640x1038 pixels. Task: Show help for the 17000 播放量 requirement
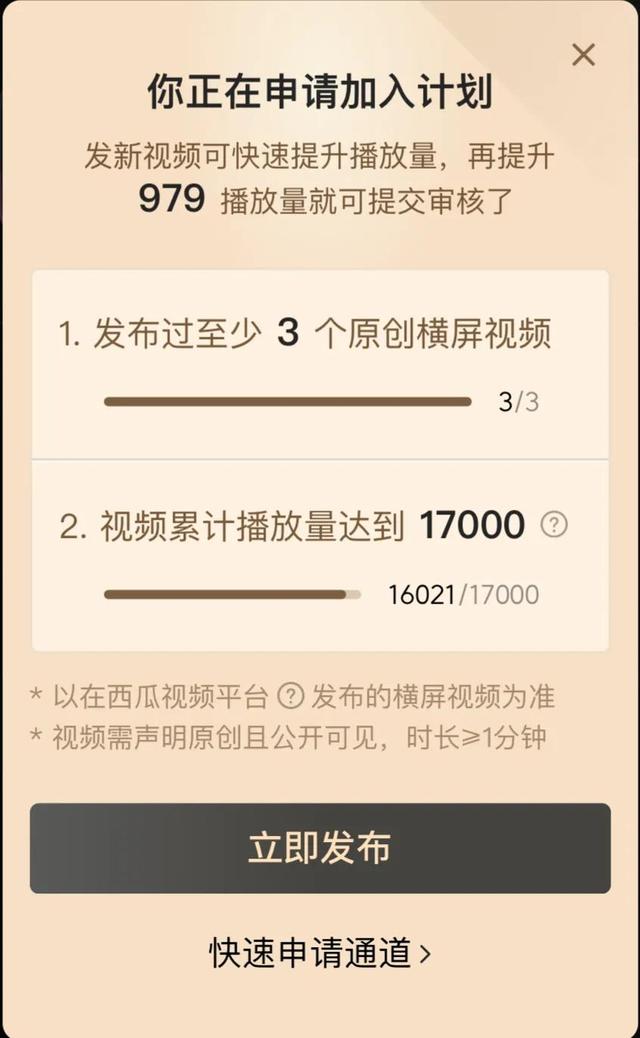(x=554, y=525)
